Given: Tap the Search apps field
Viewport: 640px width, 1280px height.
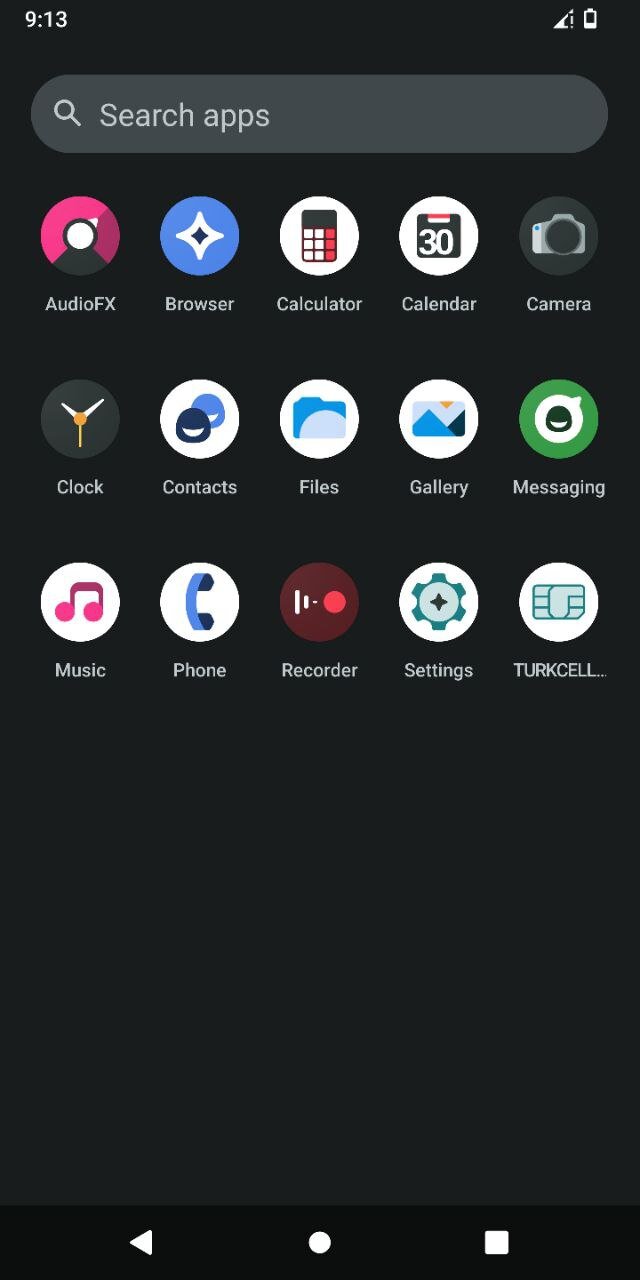Looking at the screenshot, I should pyautogui.click(x=319, y=114).
